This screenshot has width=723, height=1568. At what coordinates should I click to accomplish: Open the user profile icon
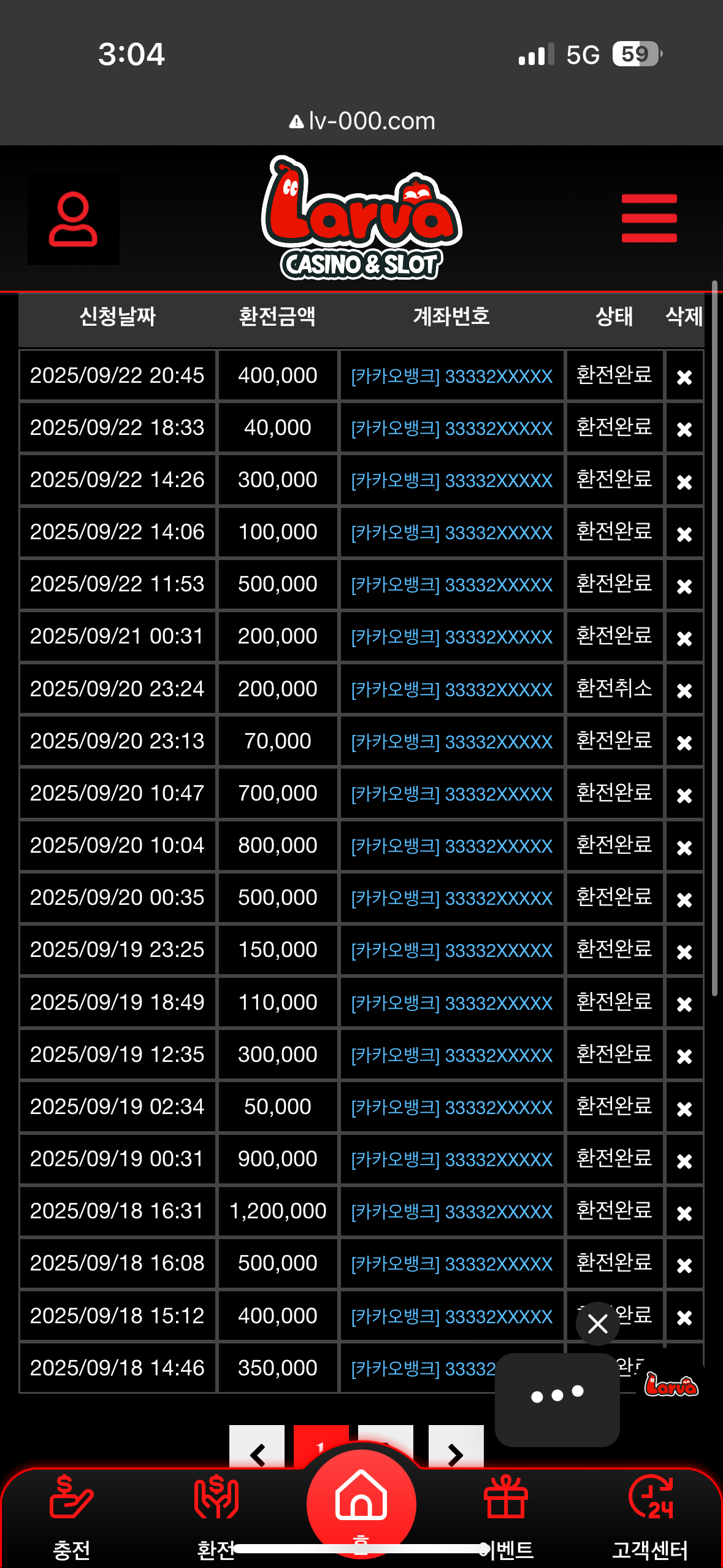(x=73, y=219)
